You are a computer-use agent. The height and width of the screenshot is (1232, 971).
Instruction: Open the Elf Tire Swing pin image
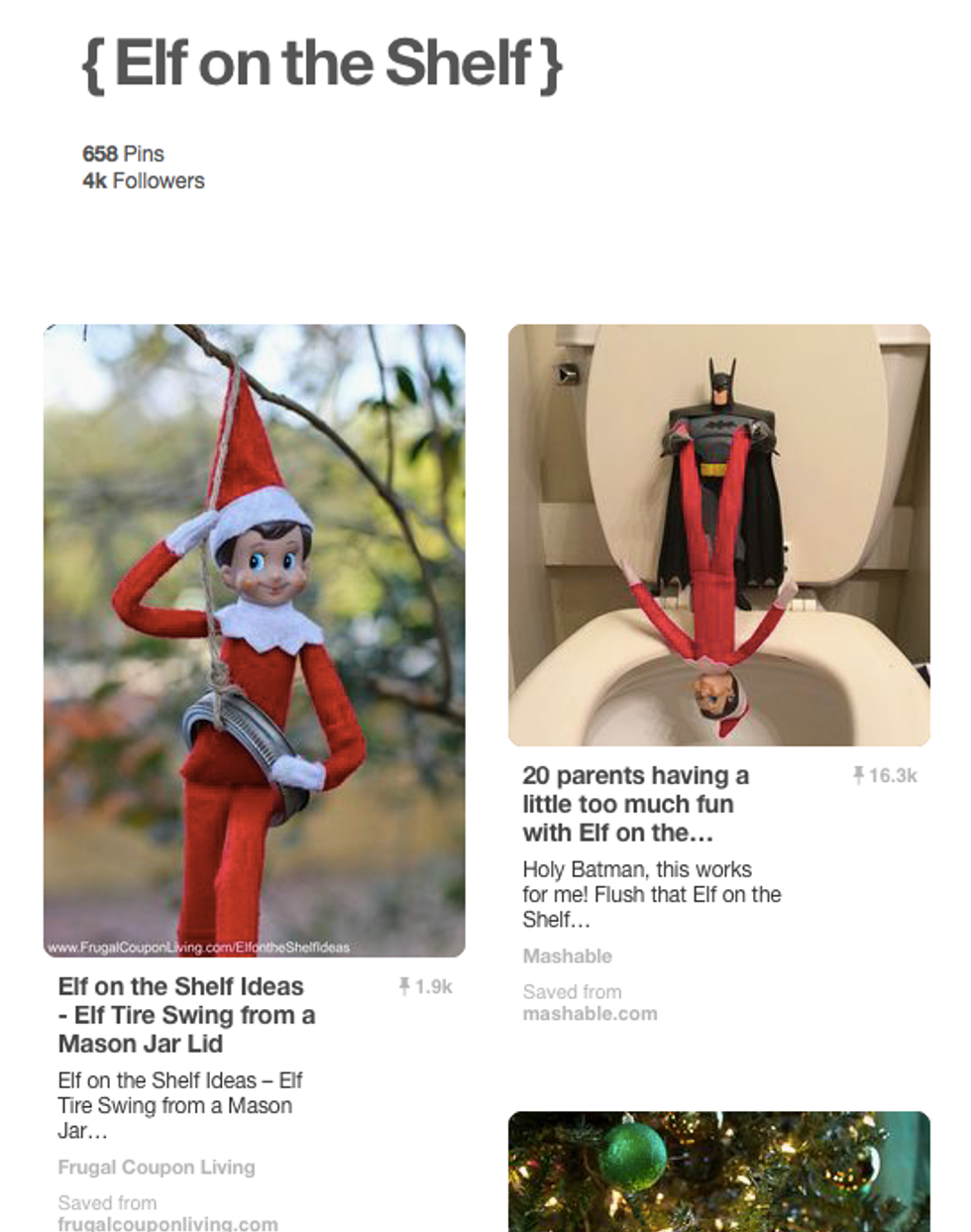[254, 640]
